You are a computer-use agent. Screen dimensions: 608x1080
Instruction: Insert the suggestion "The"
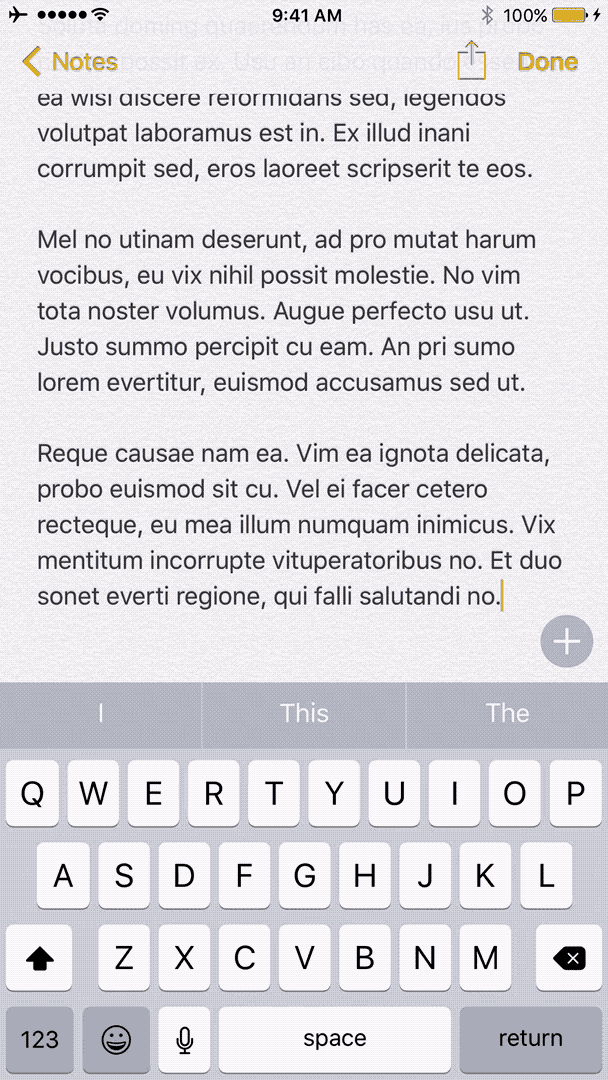507,713
